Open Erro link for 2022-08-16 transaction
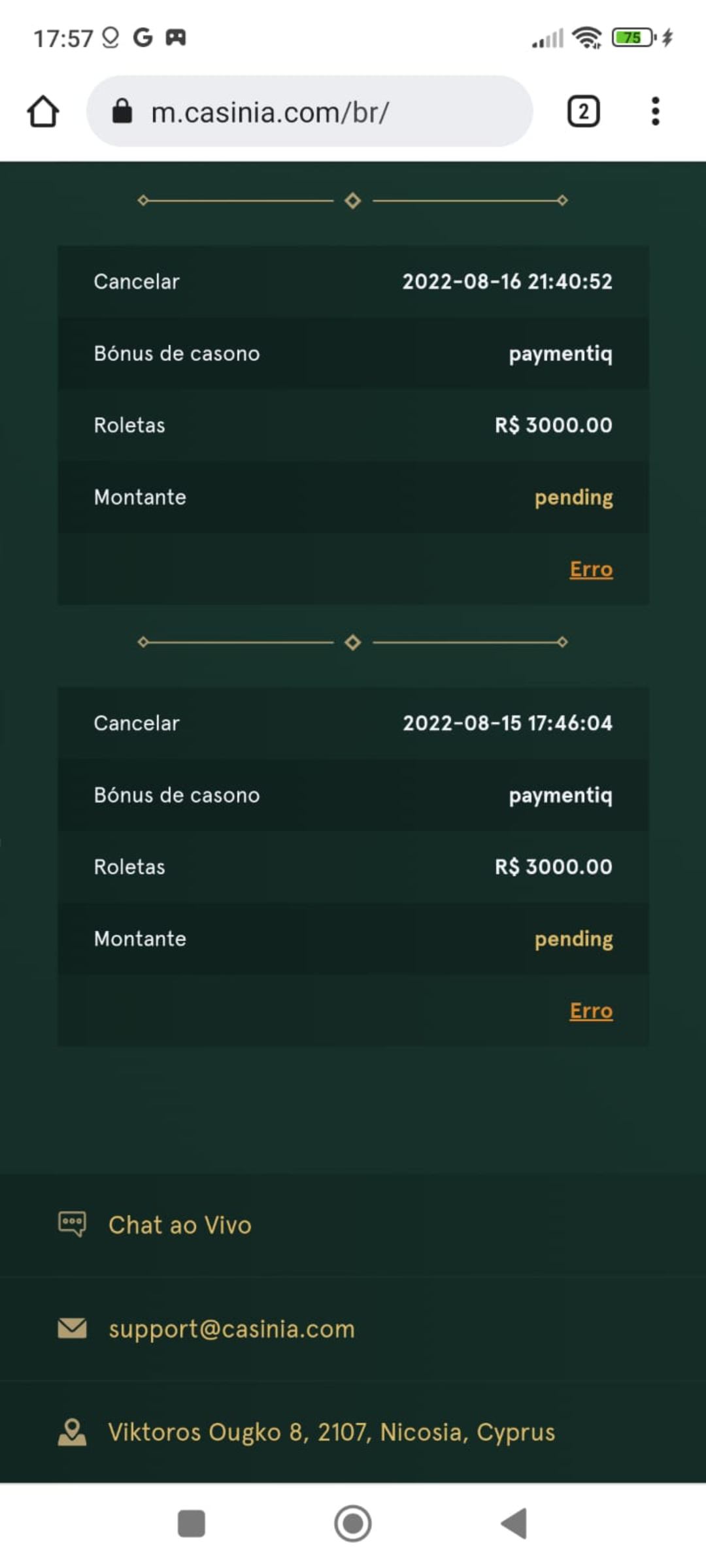Image resolution: width=706 pixels, height=1568 pixels. pyautogui.click(x=591, y=569)
